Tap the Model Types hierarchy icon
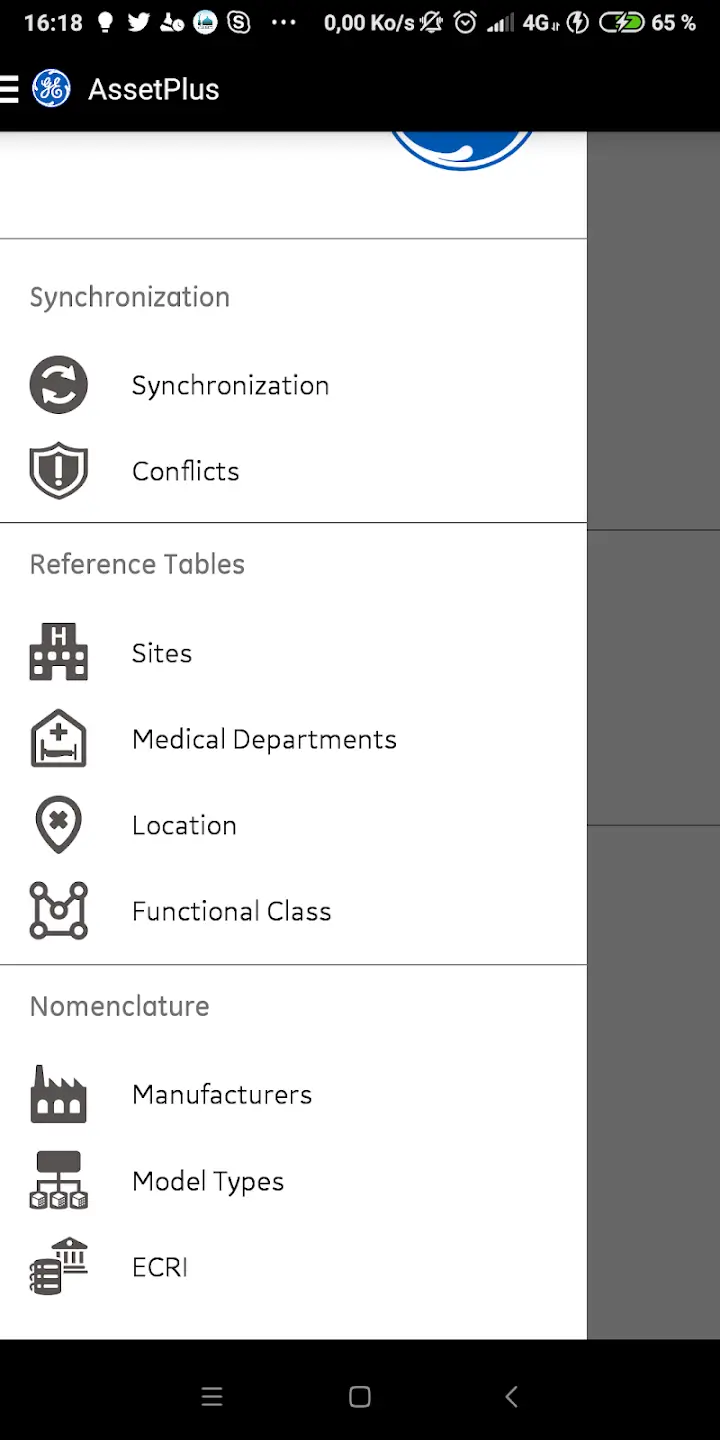The height and width of the screenshot is (1440, 720). pyautogui.click(x=59, y=1181)
